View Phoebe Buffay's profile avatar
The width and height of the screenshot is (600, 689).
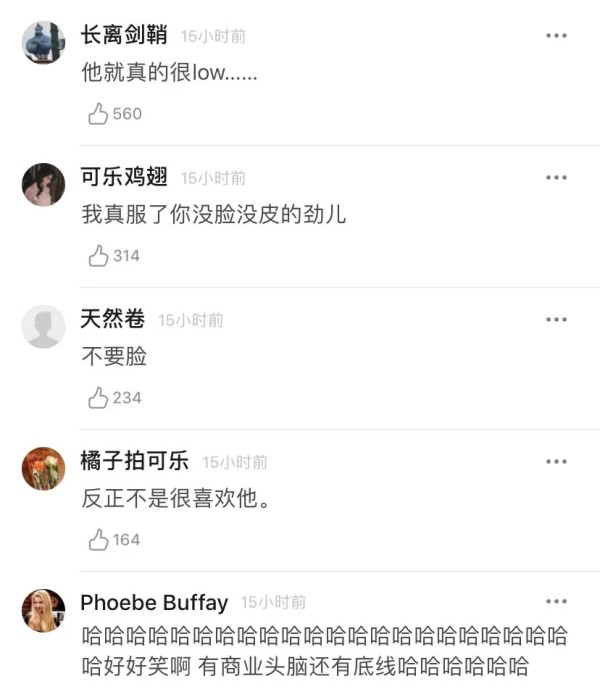click(x=43, y=610)
